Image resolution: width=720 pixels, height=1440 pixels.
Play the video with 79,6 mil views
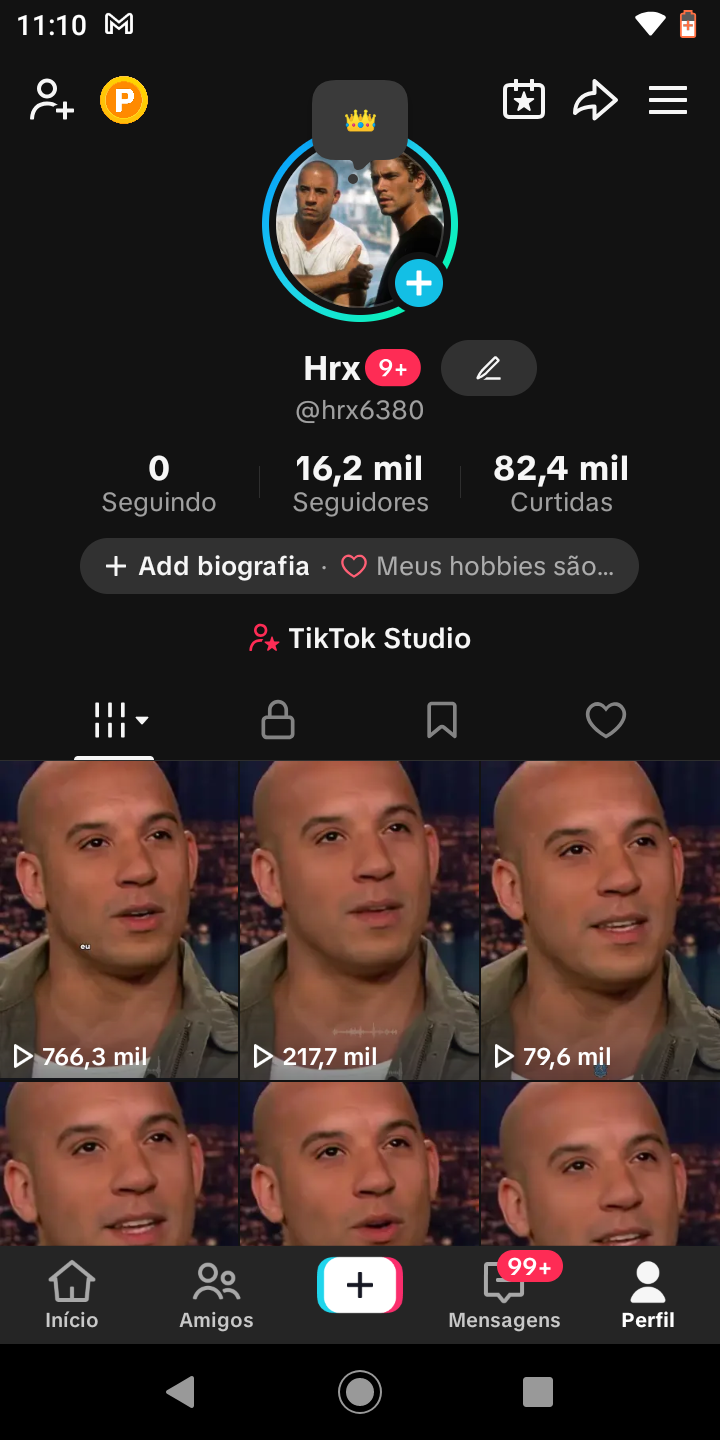tap(600, 920)
